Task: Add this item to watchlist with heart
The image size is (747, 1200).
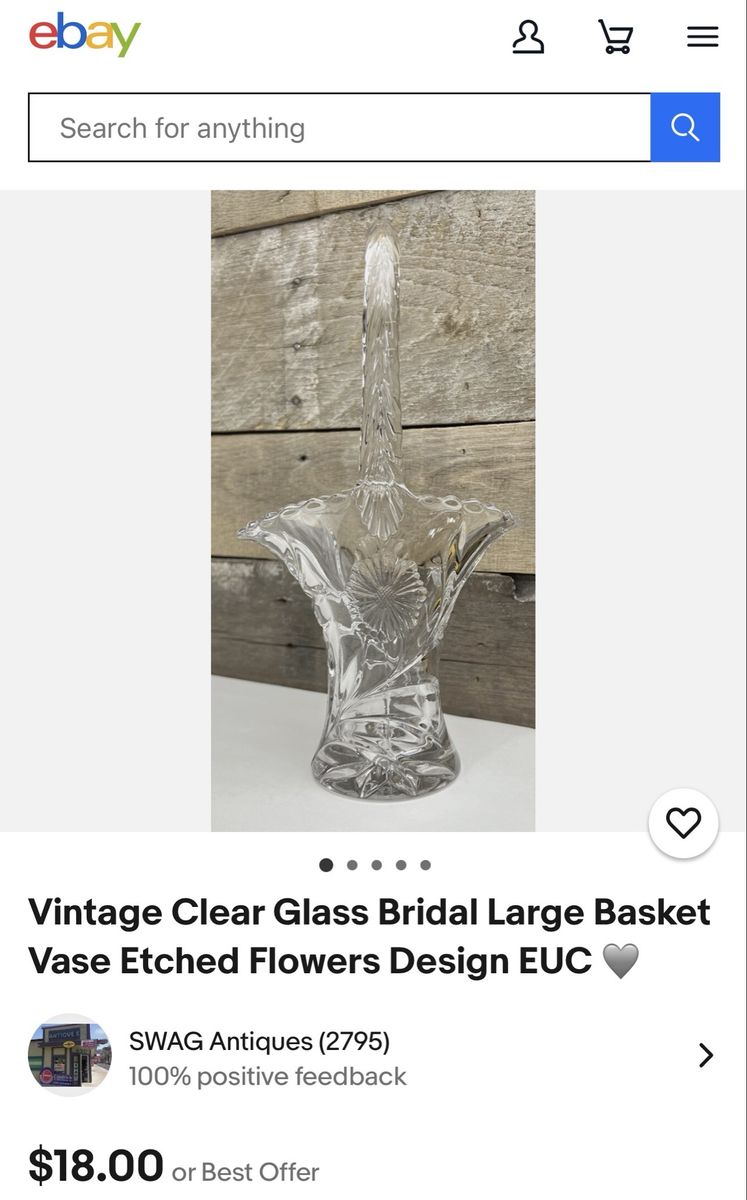Action: pos(683,823)
